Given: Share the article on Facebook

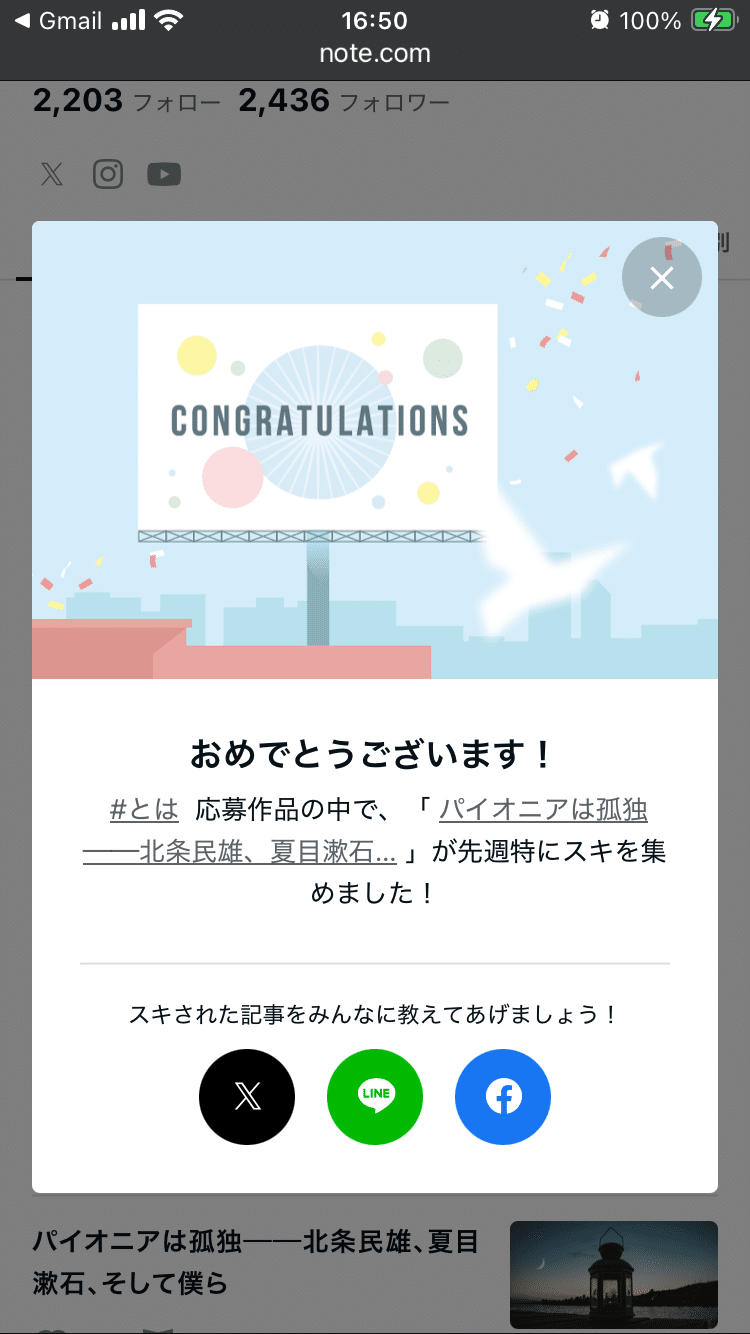Looking at the screenshot, I should pyautogui.click(x=503, y=1097).
